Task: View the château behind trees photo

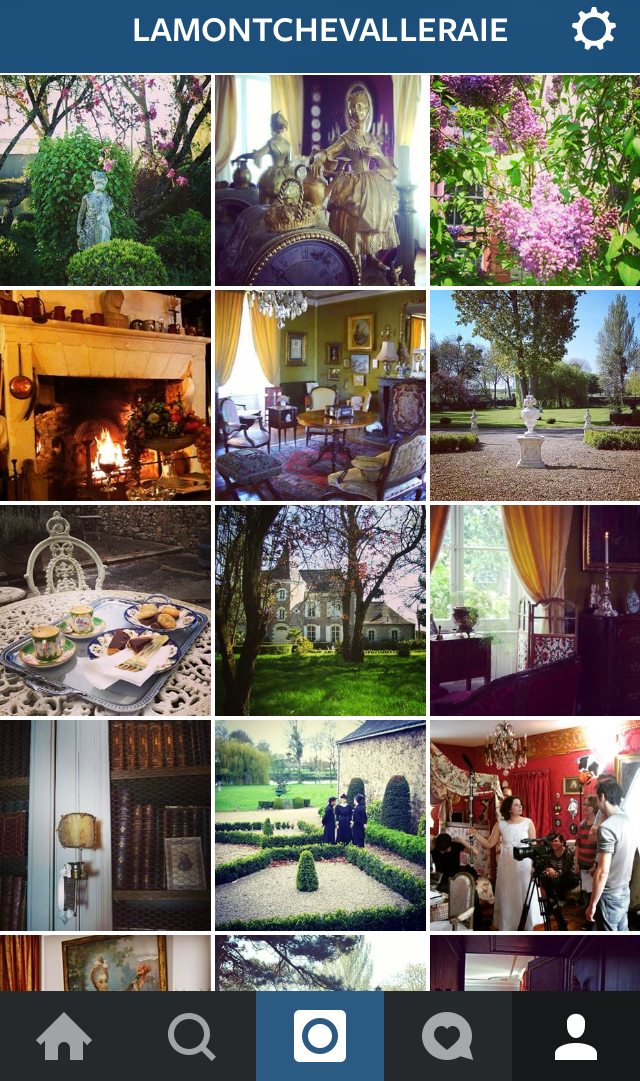Action: coord(320,610)
